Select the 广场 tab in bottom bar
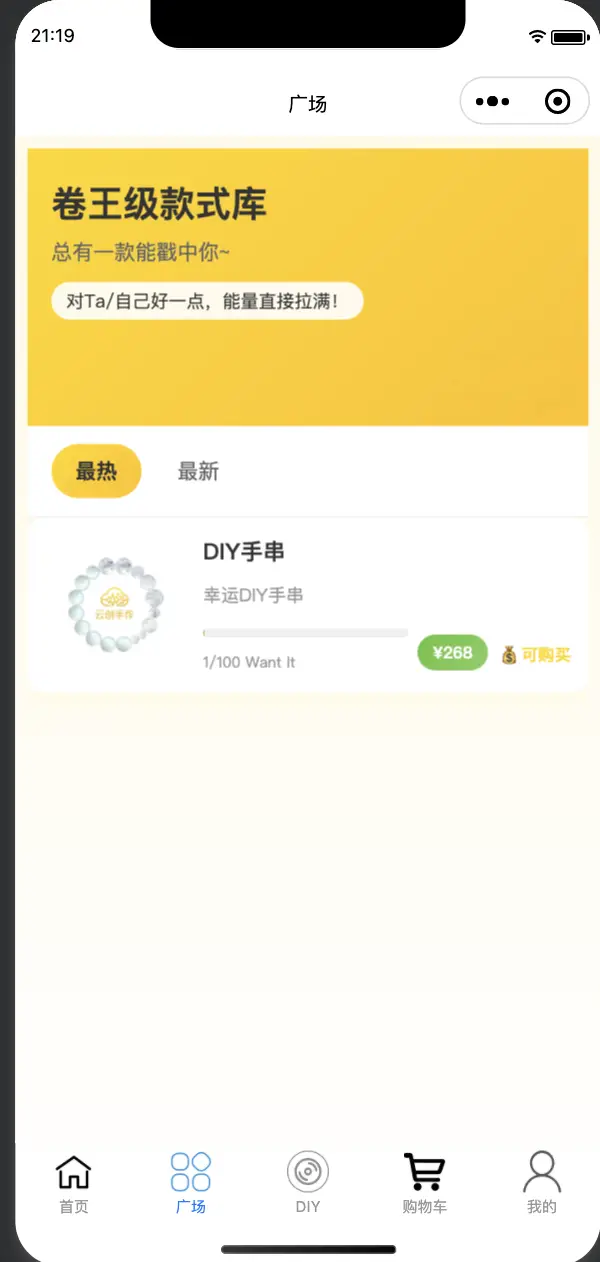Image resolution: width=600 pixels, height=1262 pixels. [190, 1183]
